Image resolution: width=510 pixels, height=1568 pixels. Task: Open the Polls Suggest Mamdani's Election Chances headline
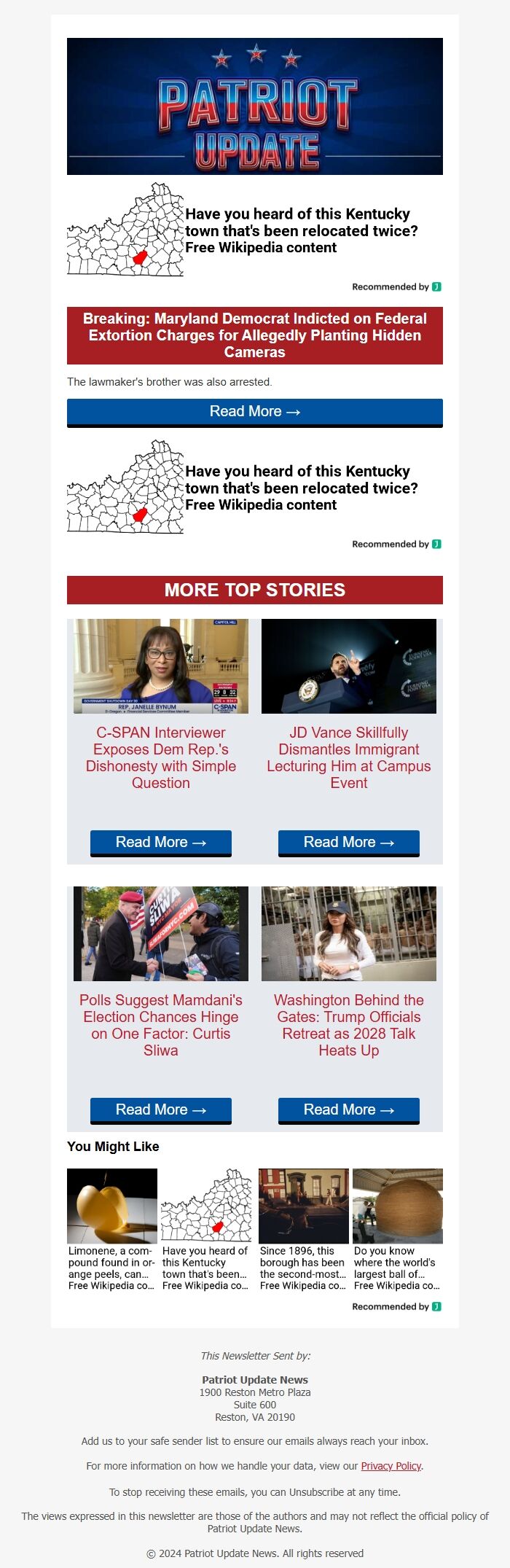(x=160, y=1026)
